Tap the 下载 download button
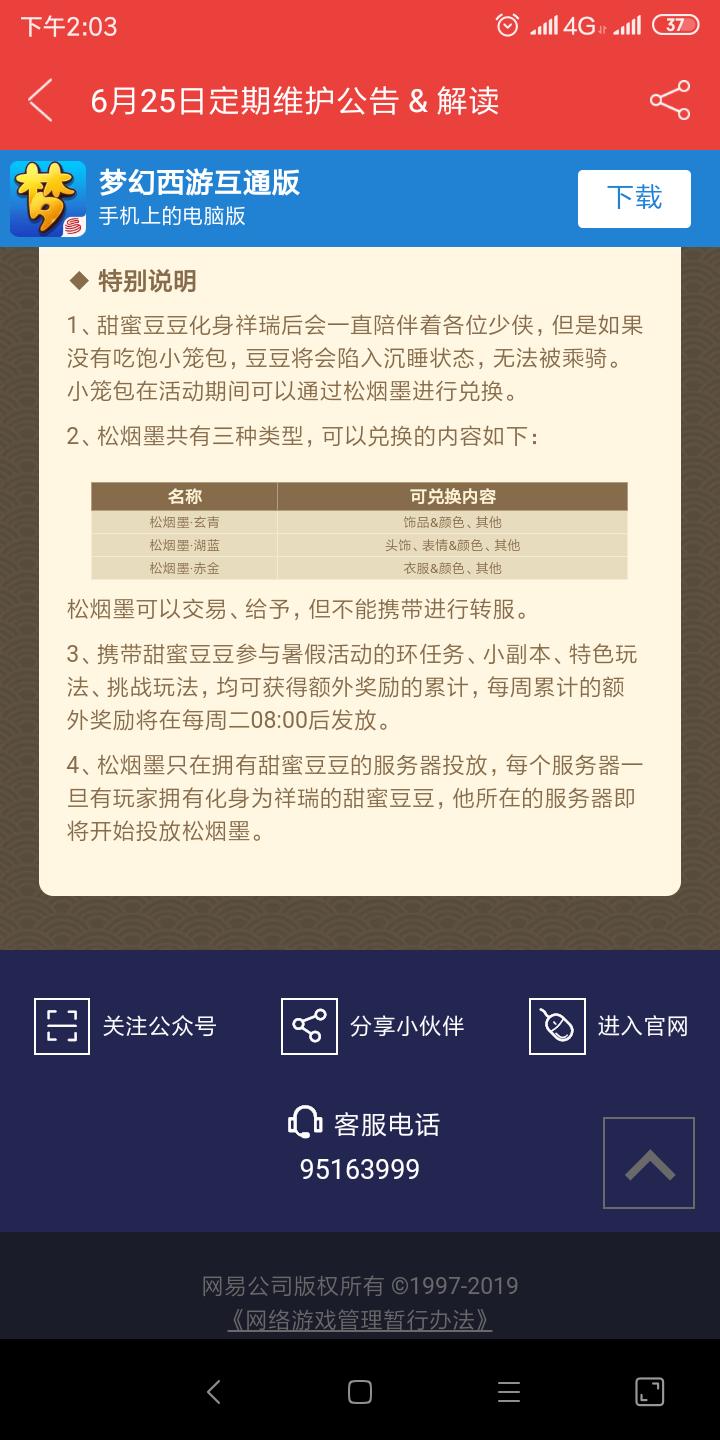Screen dimensions: 720x1440 click(x=634, y=198)
